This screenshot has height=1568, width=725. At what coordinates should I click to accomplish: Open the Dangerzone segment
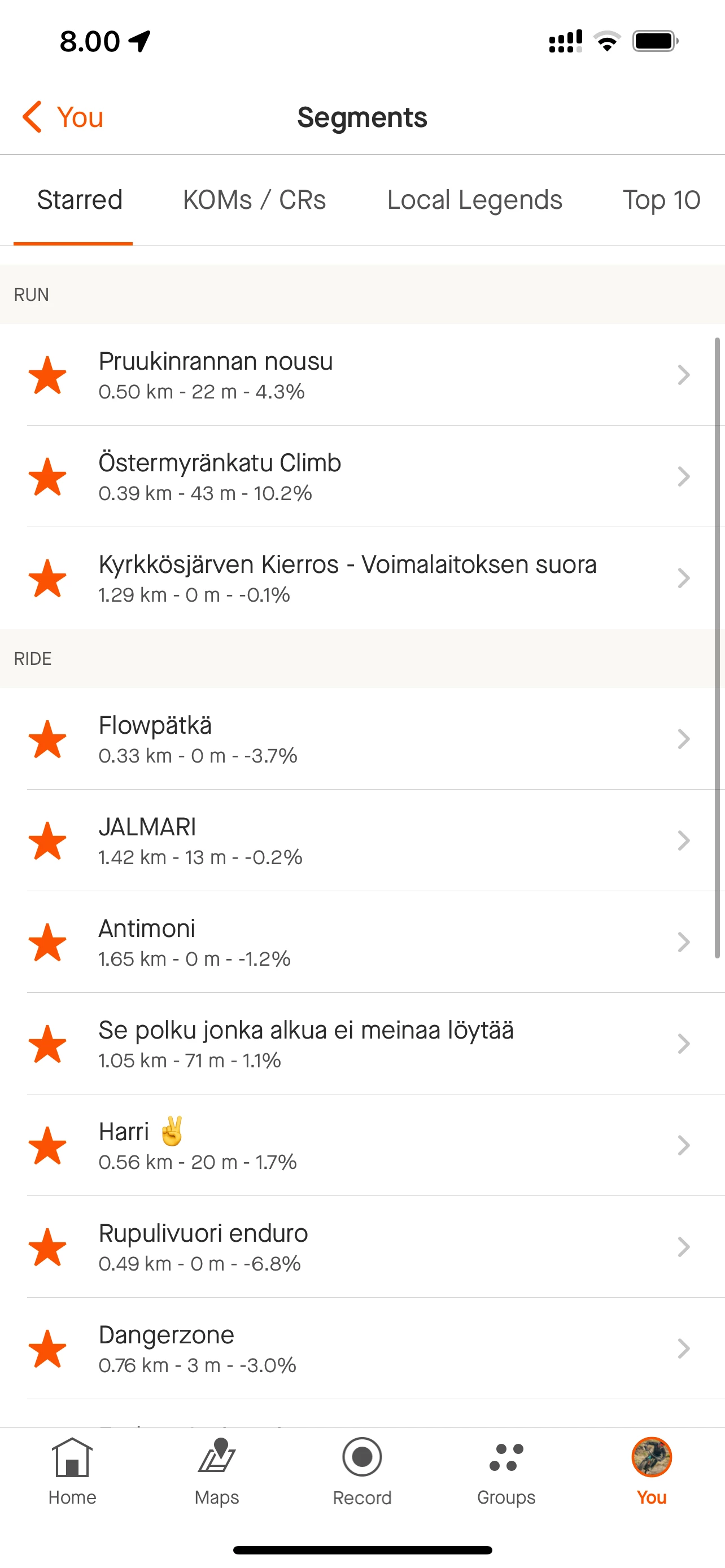coord(362,1349)
